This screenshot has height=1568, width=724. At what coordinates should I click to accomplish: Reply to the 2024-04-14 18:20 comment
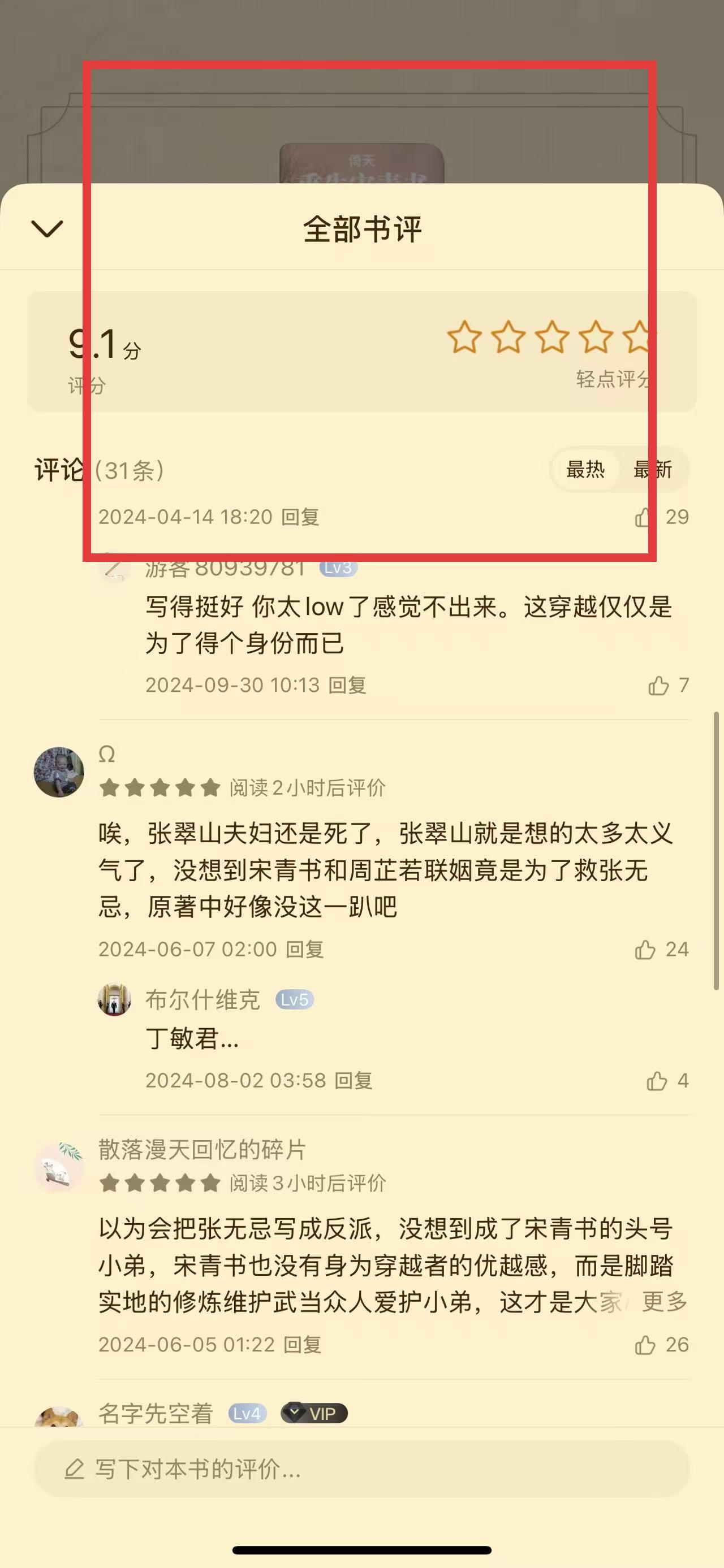point(300,517)
